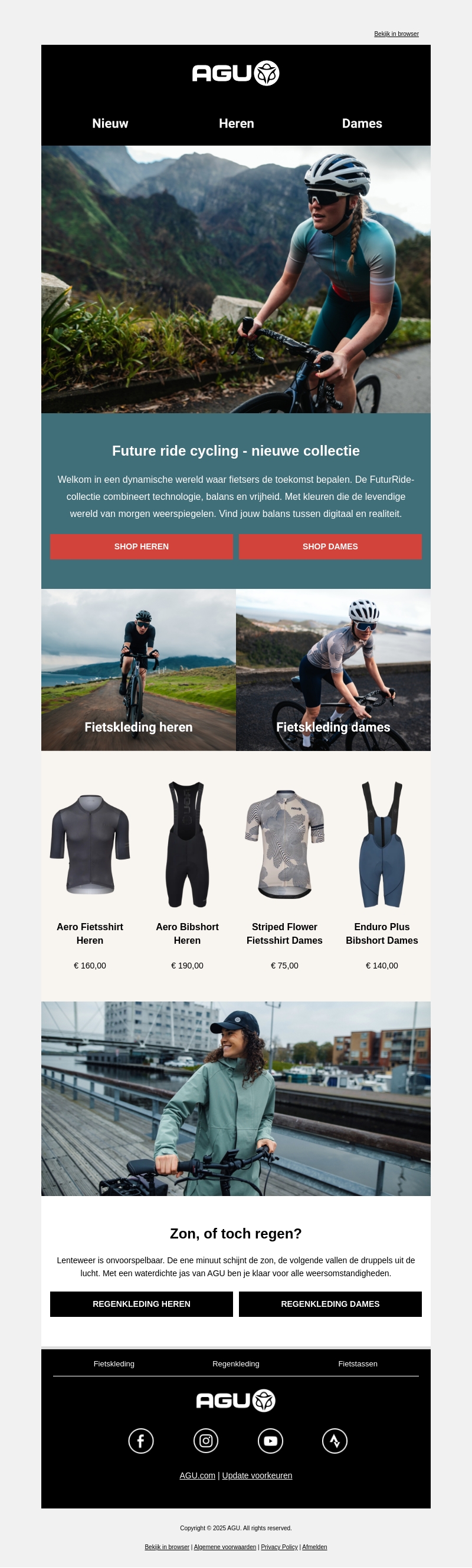This screenshot has width=472, height=1568.
Task: Tap the SHOP DAMES button
Action: pos(330,546)
